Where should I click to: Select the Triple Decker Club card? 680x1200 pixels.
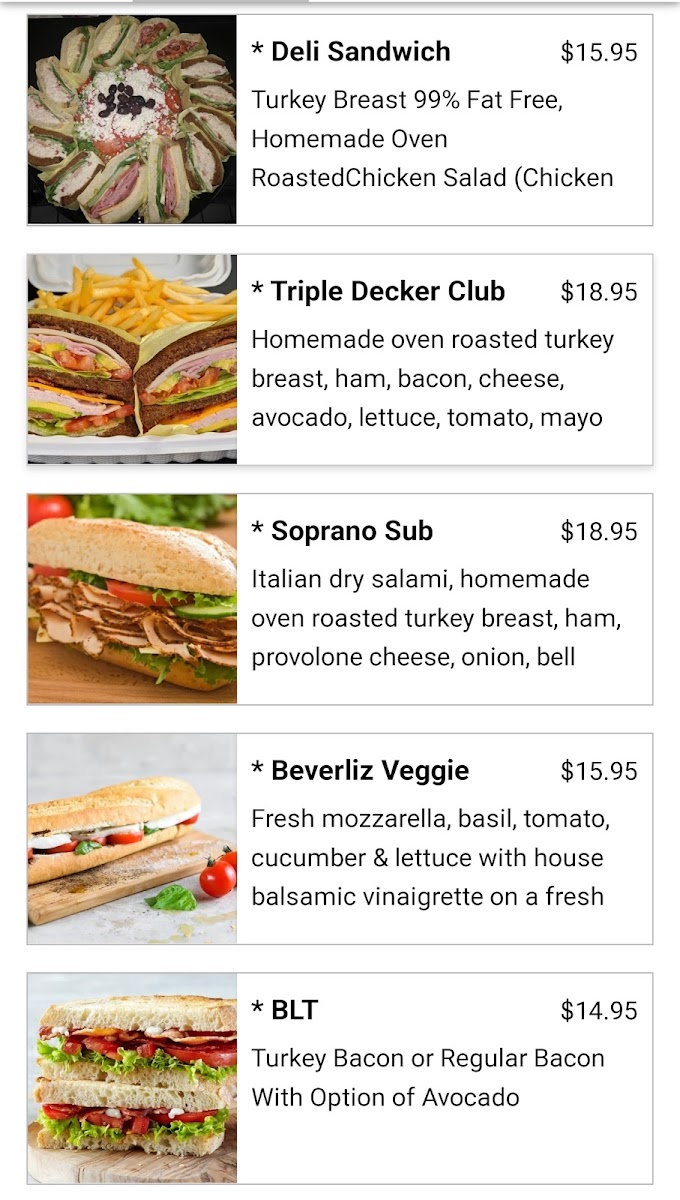click(340, 359)
